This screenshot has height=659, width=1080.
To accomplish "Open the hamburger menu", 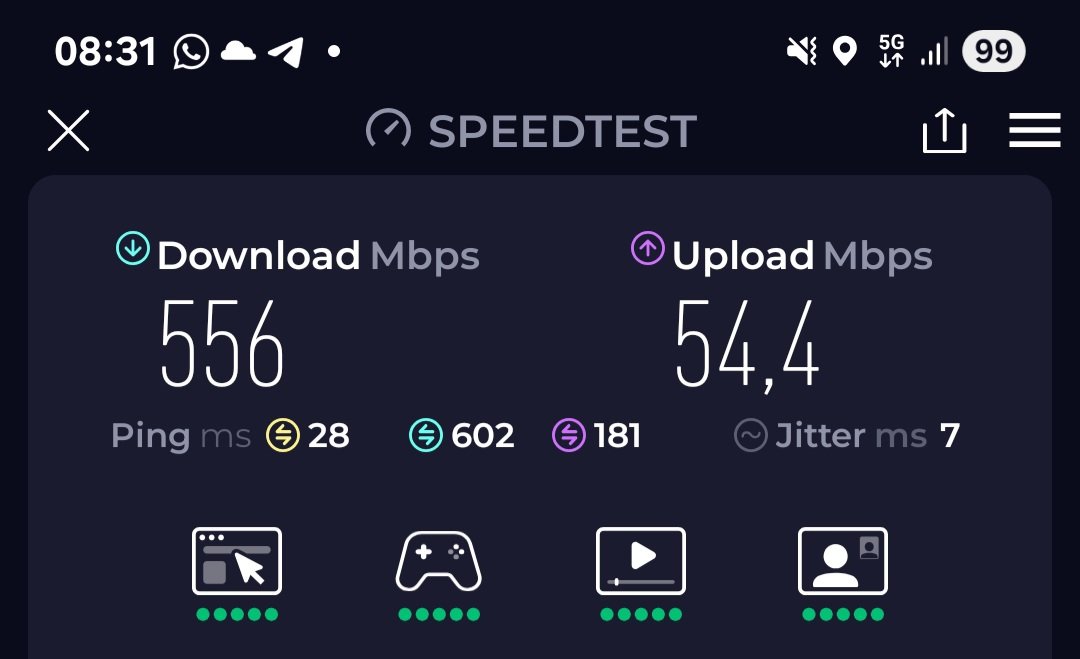I will [1034, 130].
